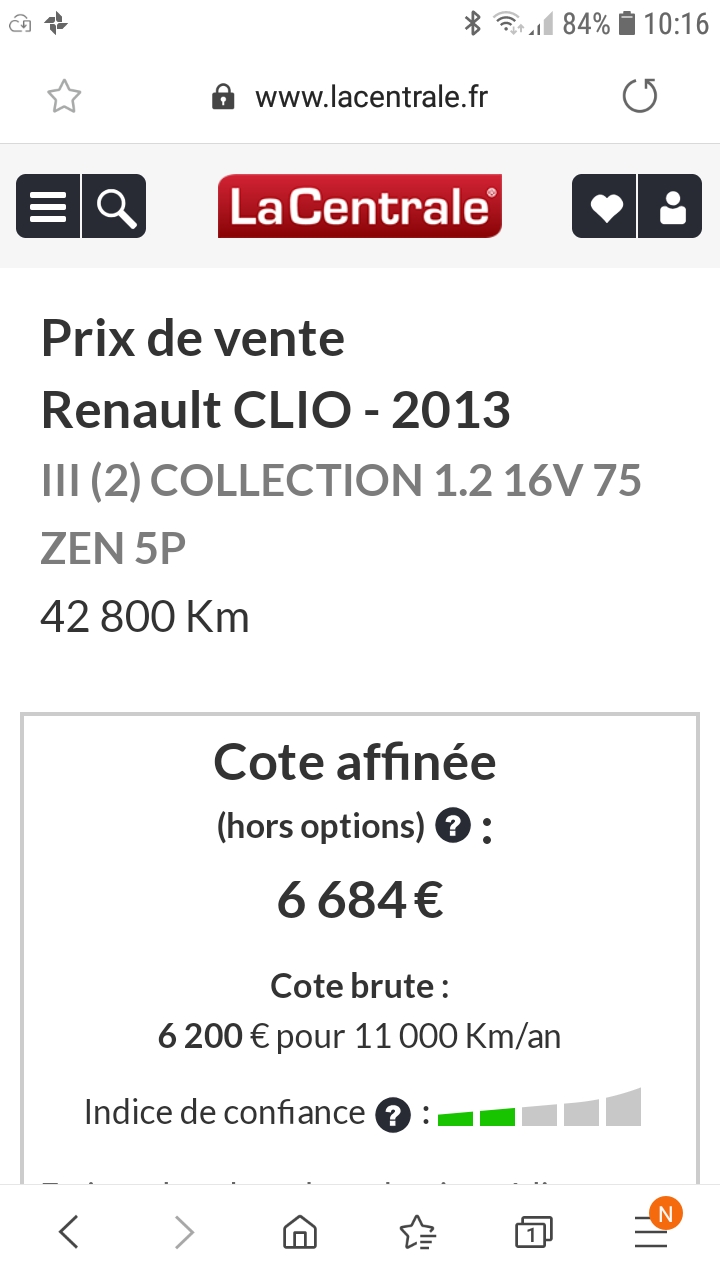720x1280 pixels.
Task: Go to the browser home page
Action: (299, 1232)
